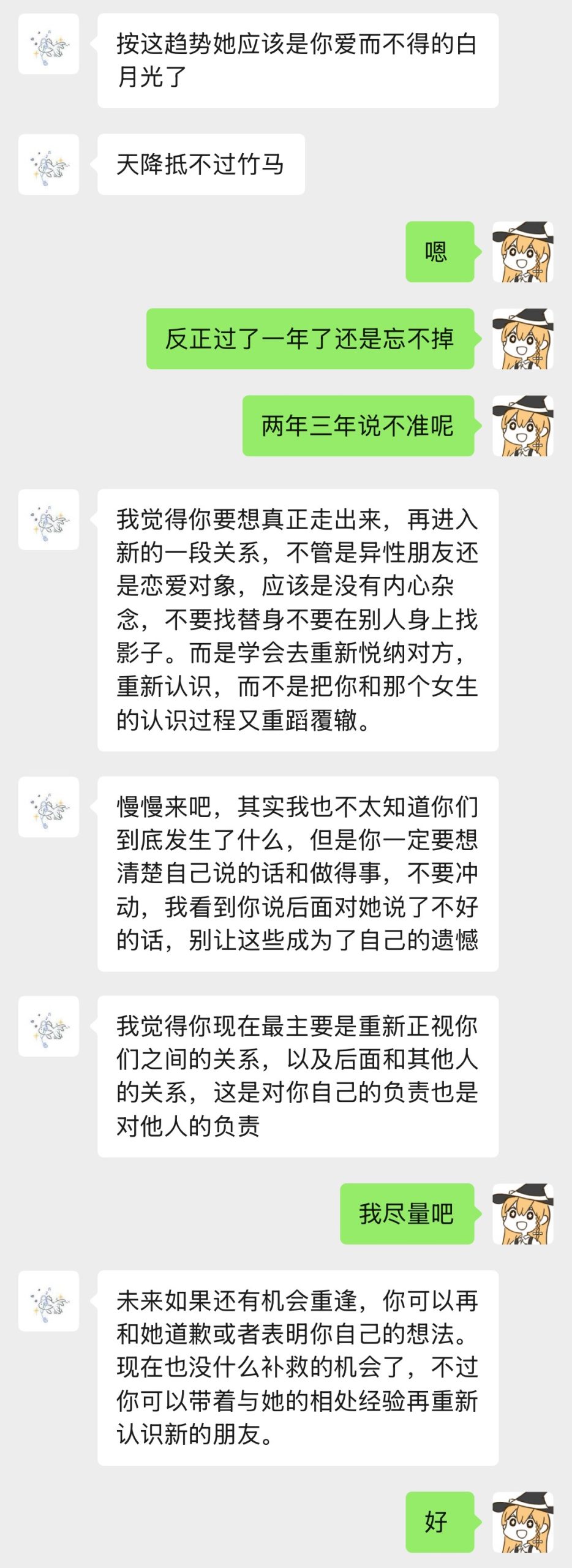Tap the avatar next to 慢慢来吧 message
This screenshot has height=1568, width=572.
[x=48, y=807]
